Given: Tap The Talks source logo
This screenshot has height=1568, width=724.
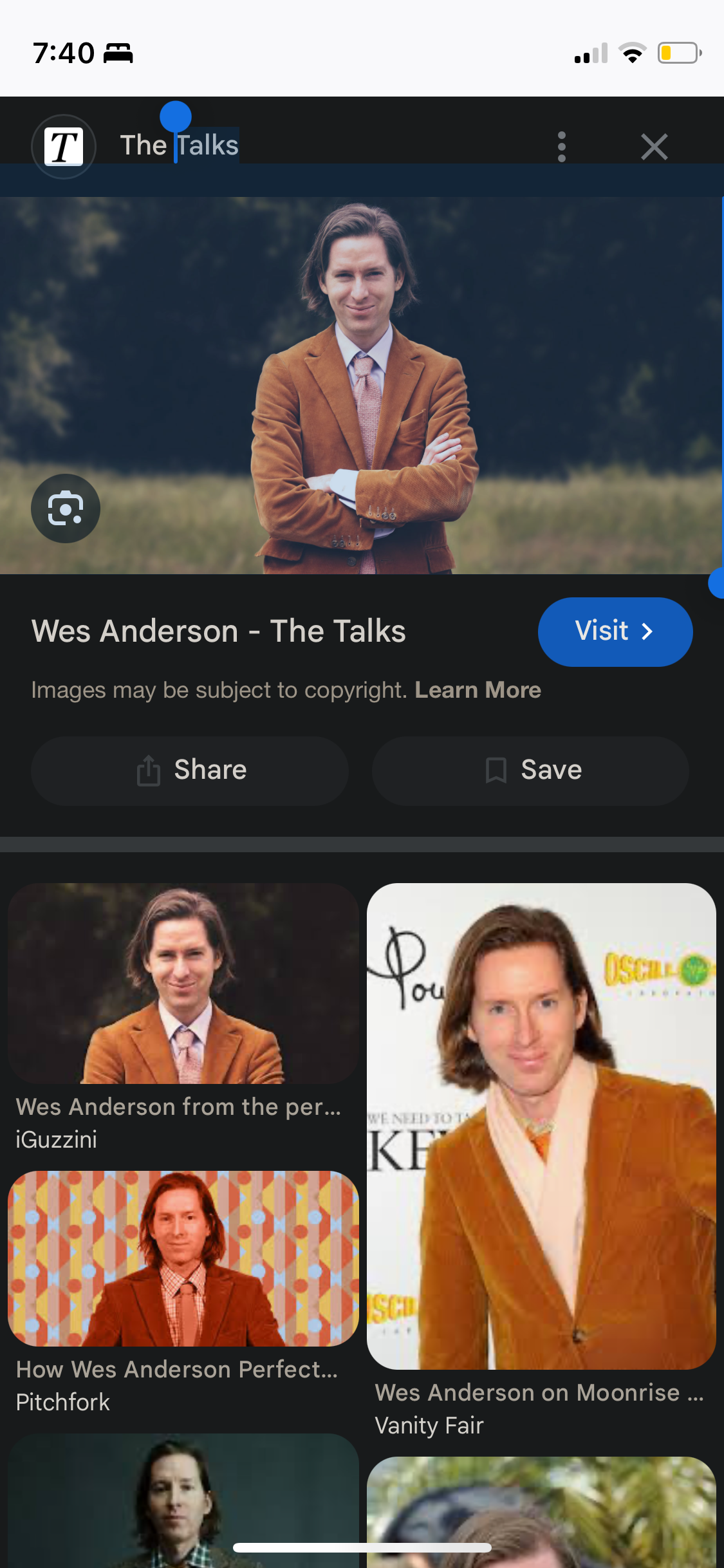Looking at the screenshot, I should pos(64,147).
